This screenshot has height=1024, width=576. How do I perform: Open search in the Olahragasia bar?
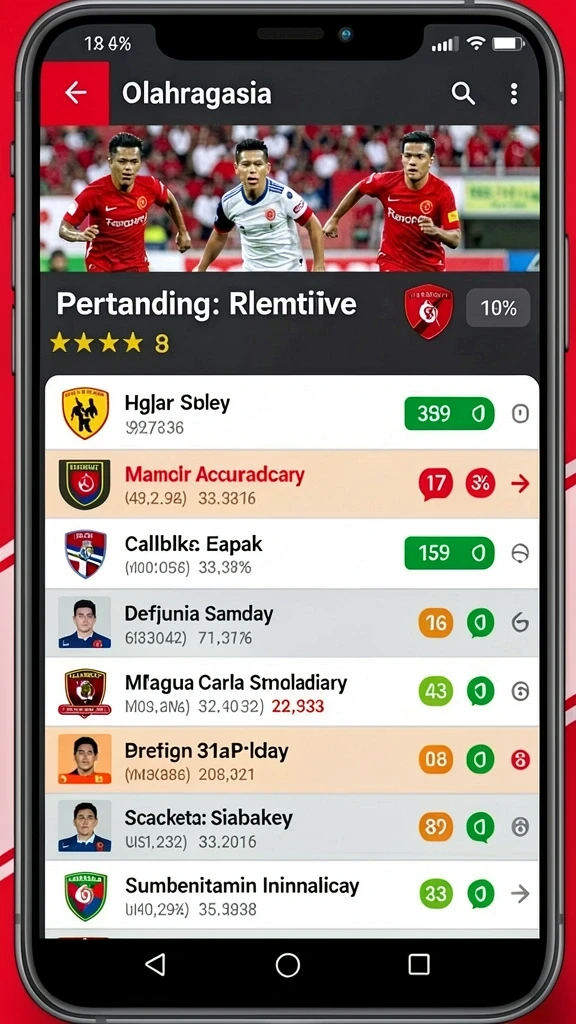(463, 93)
